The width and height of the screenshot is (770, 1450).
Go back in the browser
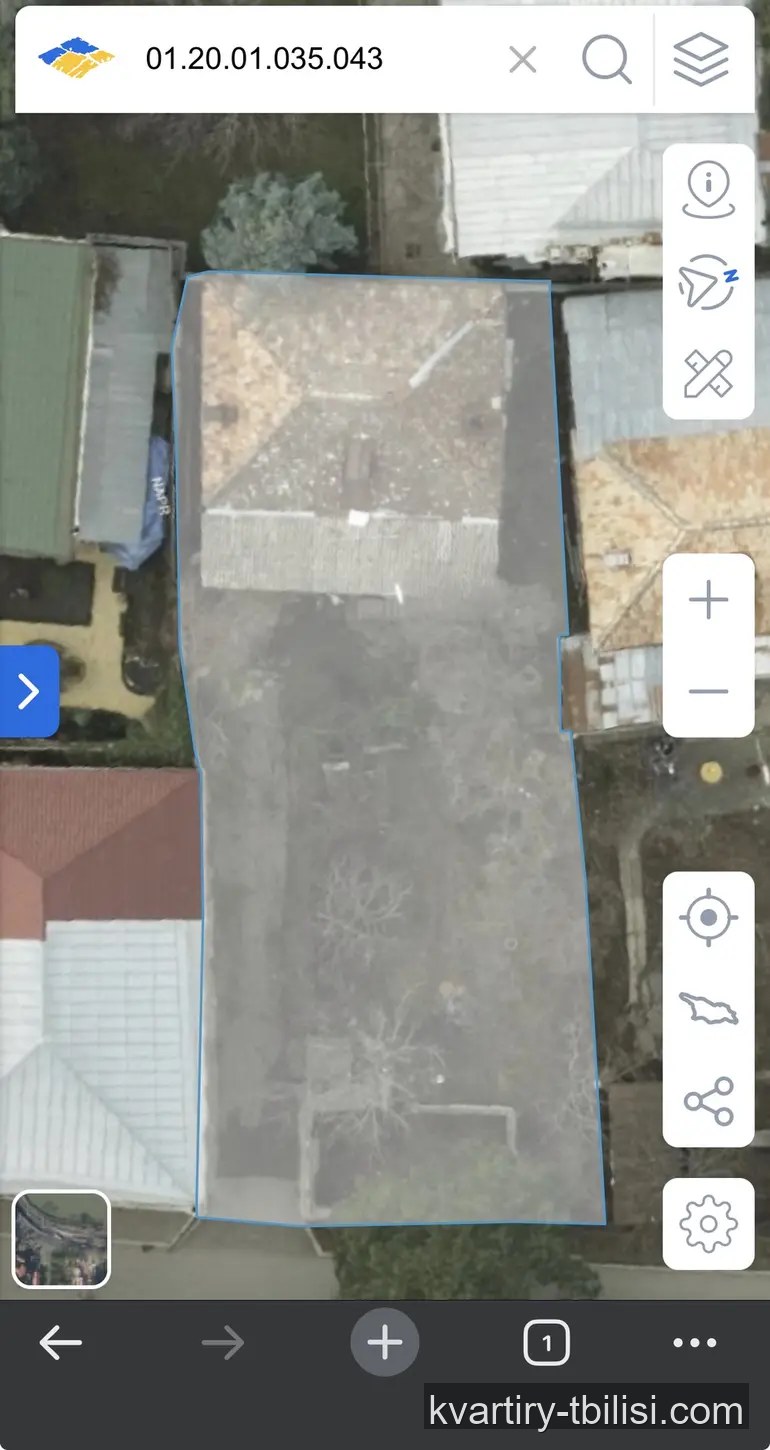[60, 1343]
